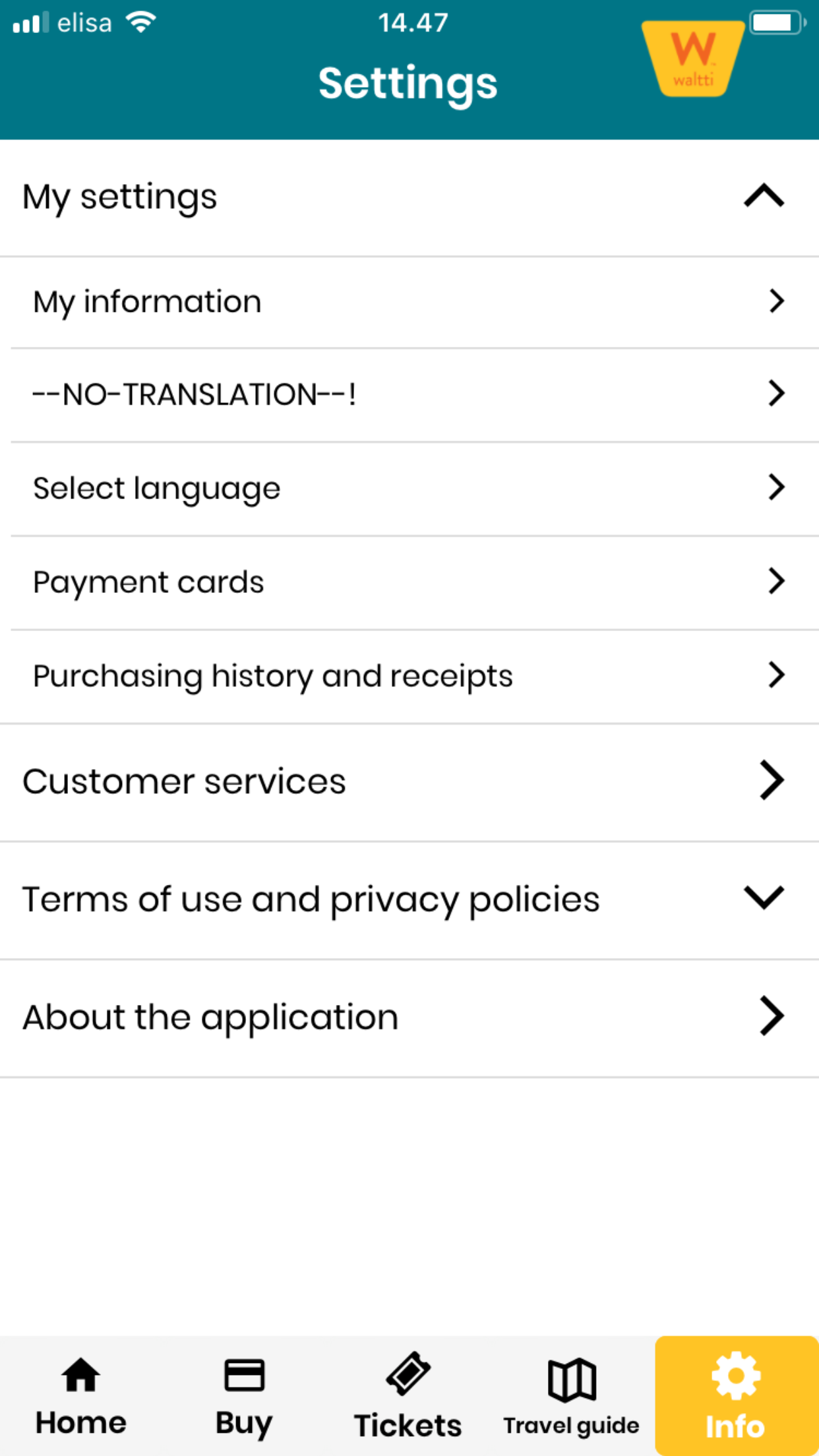
Task: Open Select language
Action: pos(409,488)
